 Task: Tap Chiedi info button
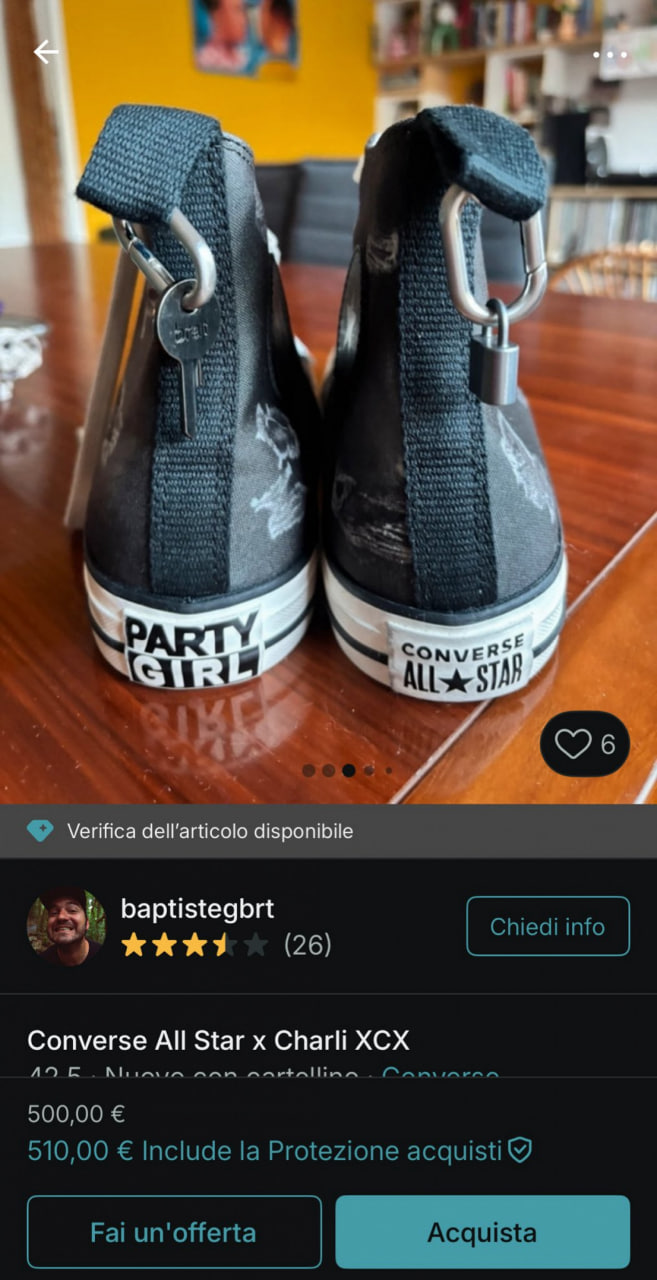coord(547,926)
